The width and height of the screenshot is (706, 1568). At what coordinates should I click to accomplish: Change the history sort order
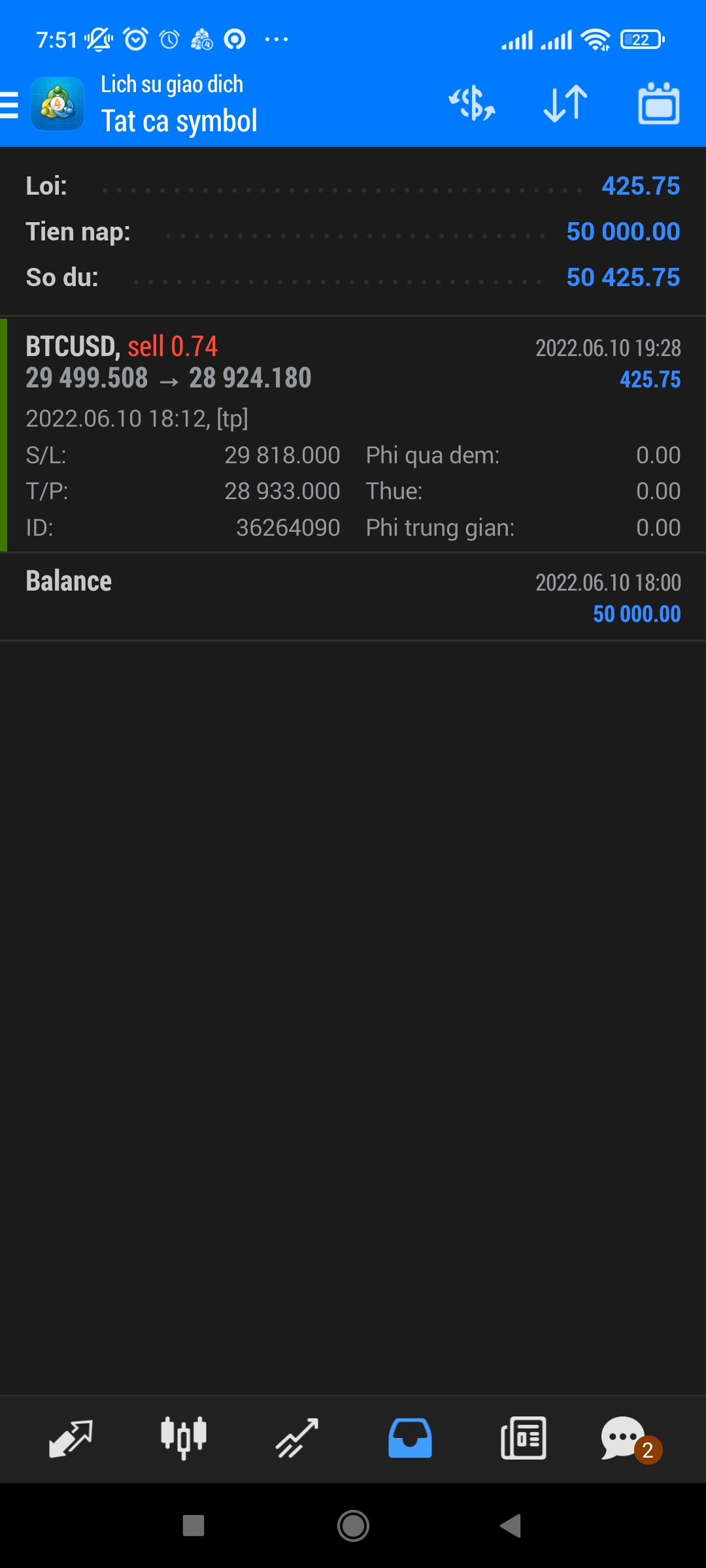pyautogui.click(x=565, y=105)
